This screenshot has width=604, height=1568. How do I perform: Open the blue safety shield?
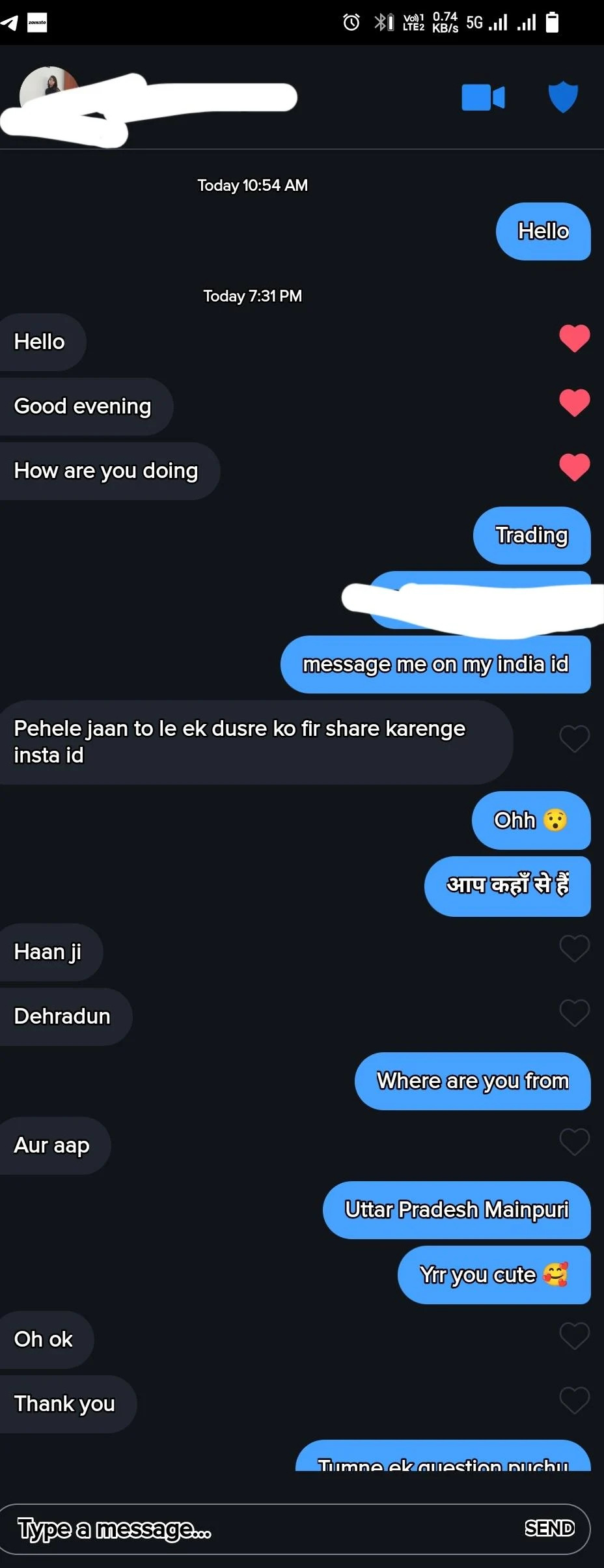(563, 97)
